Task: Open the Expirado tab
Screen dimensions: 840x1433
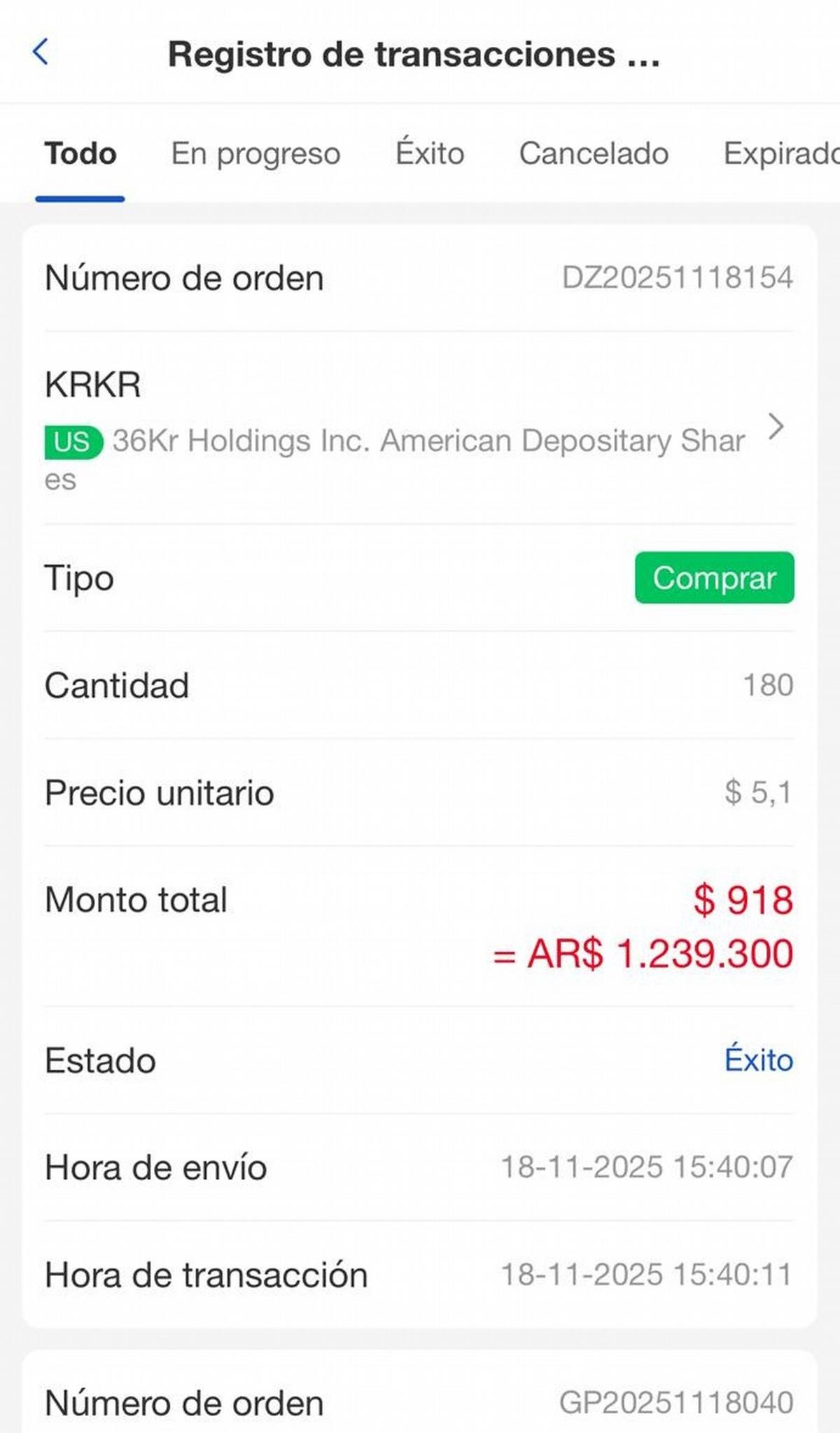Action: [780, 153]
